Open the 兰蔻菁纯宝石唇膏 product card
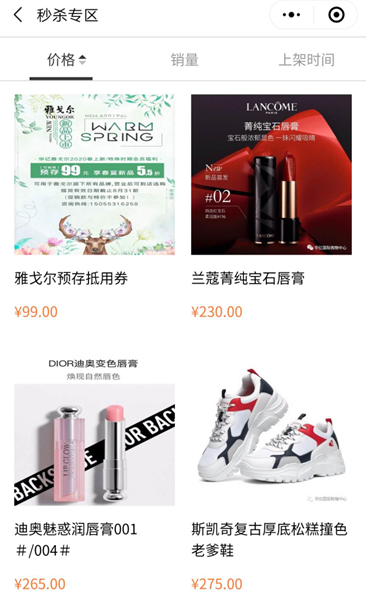 click(x=271, y=207)
